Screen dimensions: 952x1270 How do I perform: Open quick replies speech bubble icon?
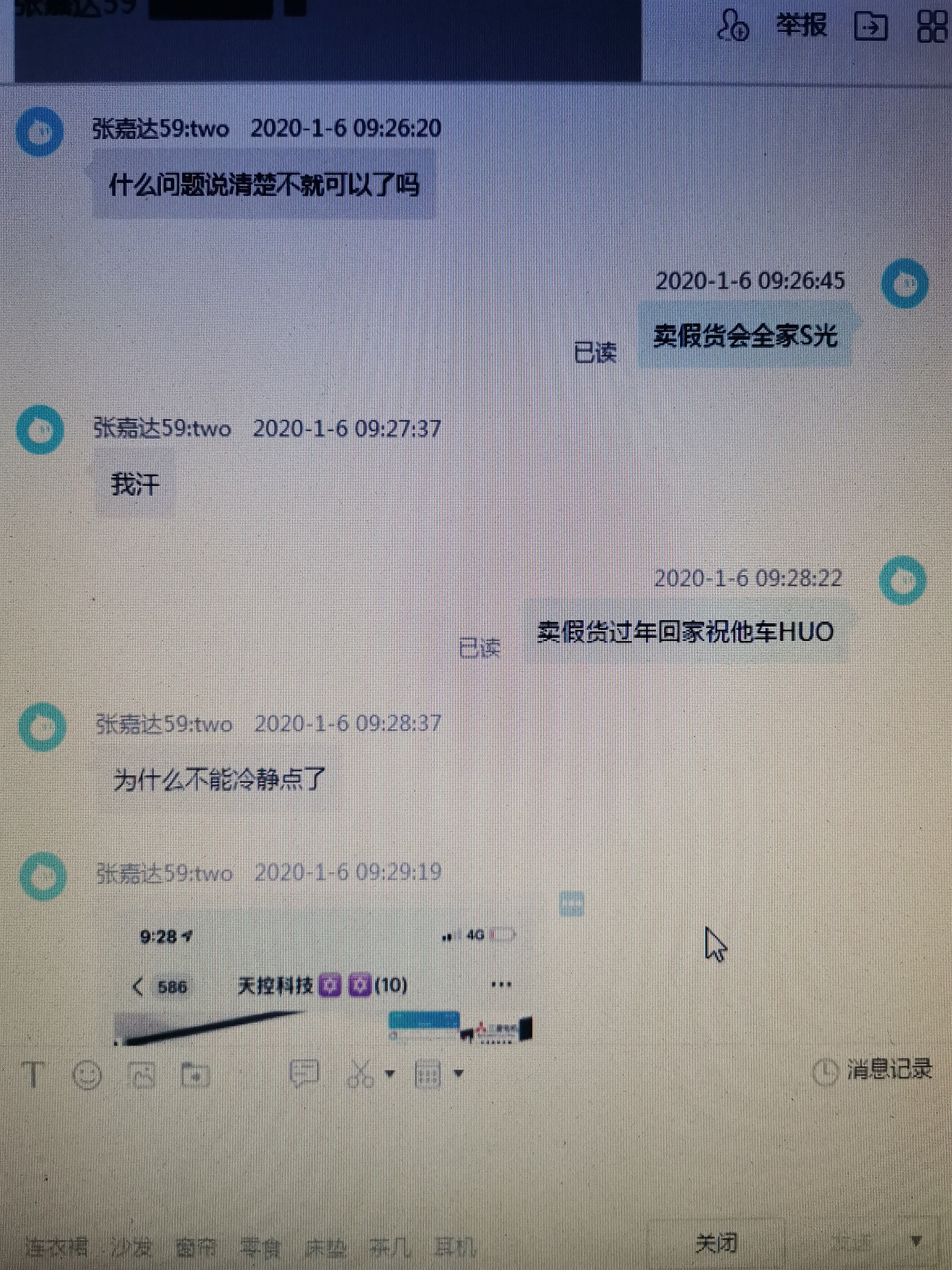pyautogui.click(x=304, y=1074)
